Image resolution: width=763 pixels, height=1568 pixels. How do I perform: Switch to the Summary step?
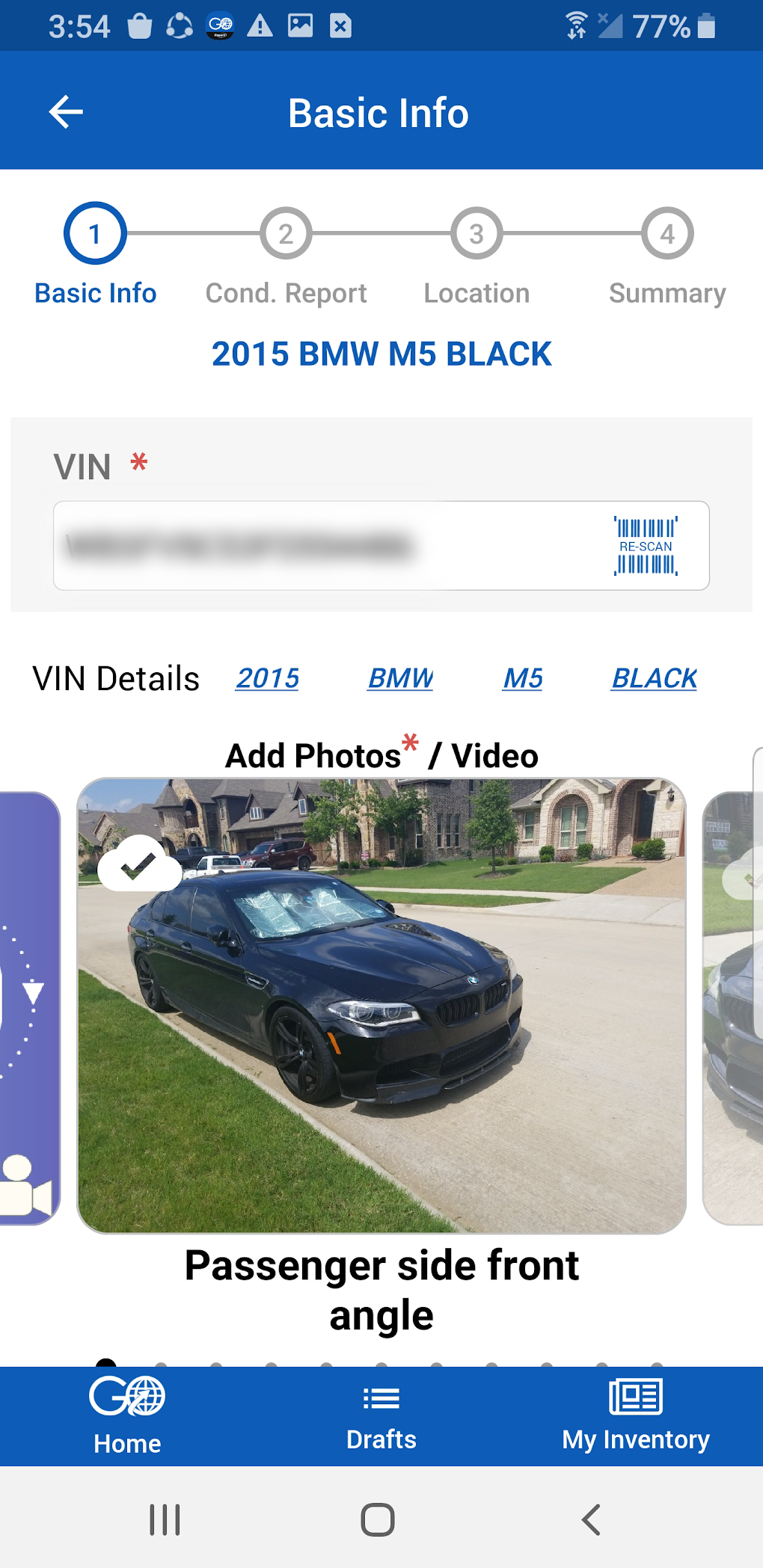click(667, 233)
